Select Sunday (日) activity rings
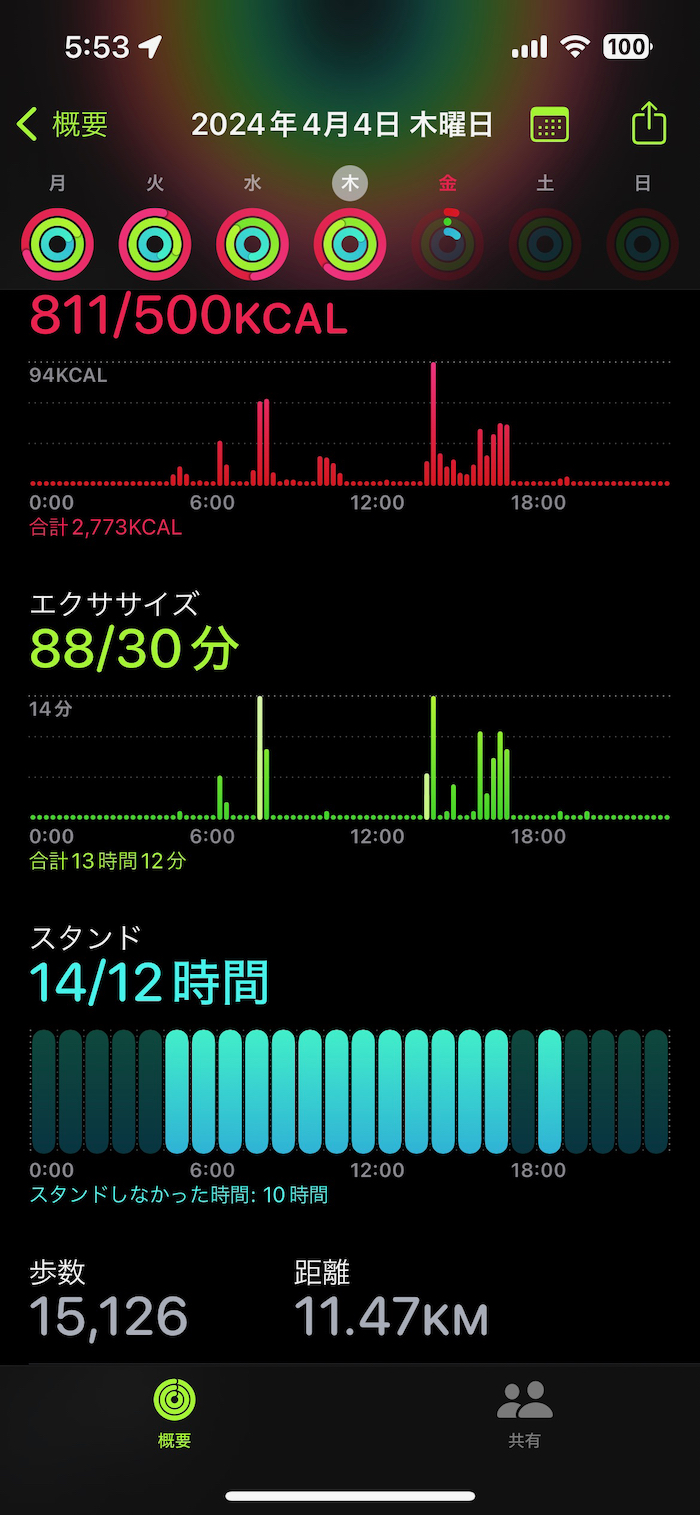This screenshot has width=700, height=1515. point(643,243)
